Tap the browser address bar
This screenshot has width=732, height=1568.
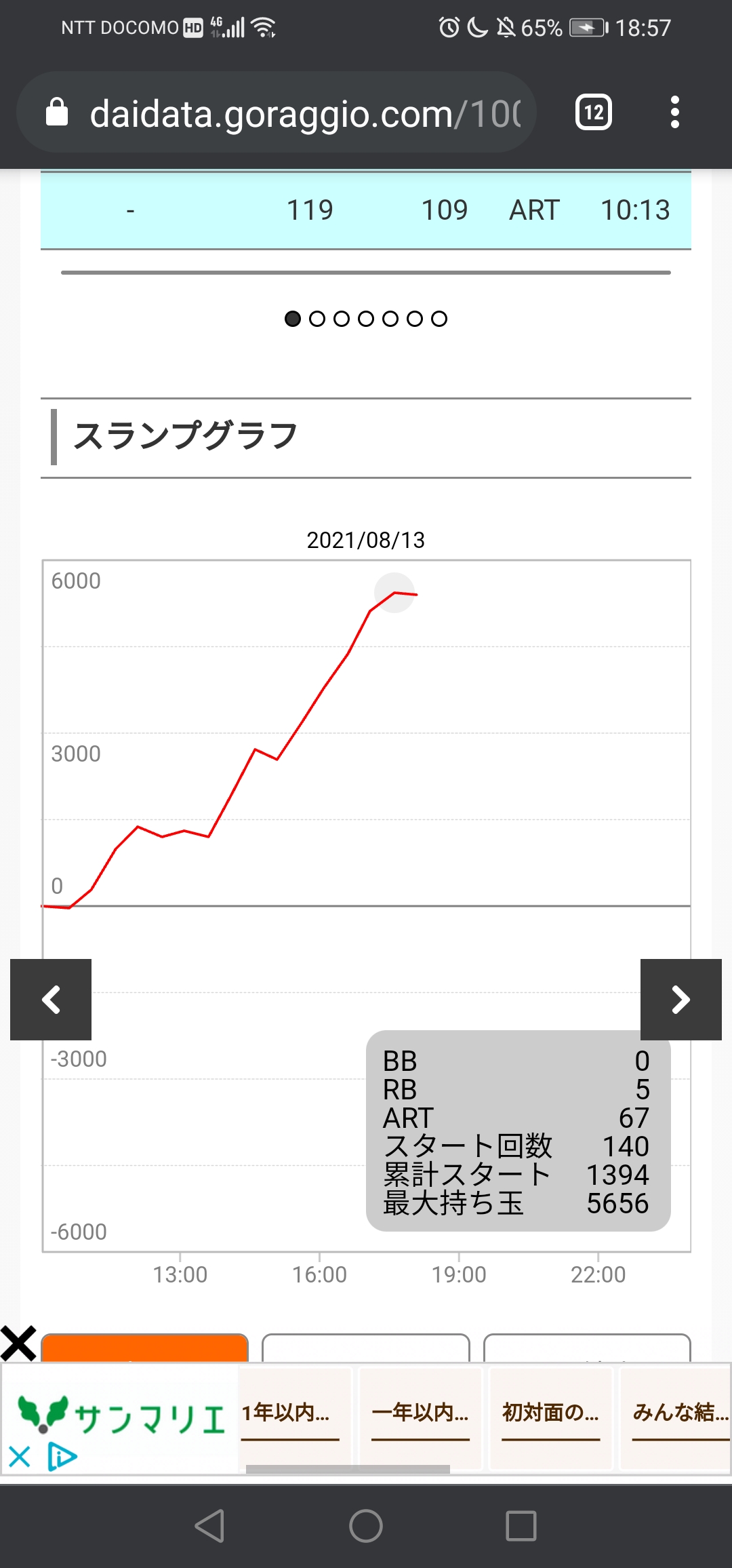pos(277,113)
